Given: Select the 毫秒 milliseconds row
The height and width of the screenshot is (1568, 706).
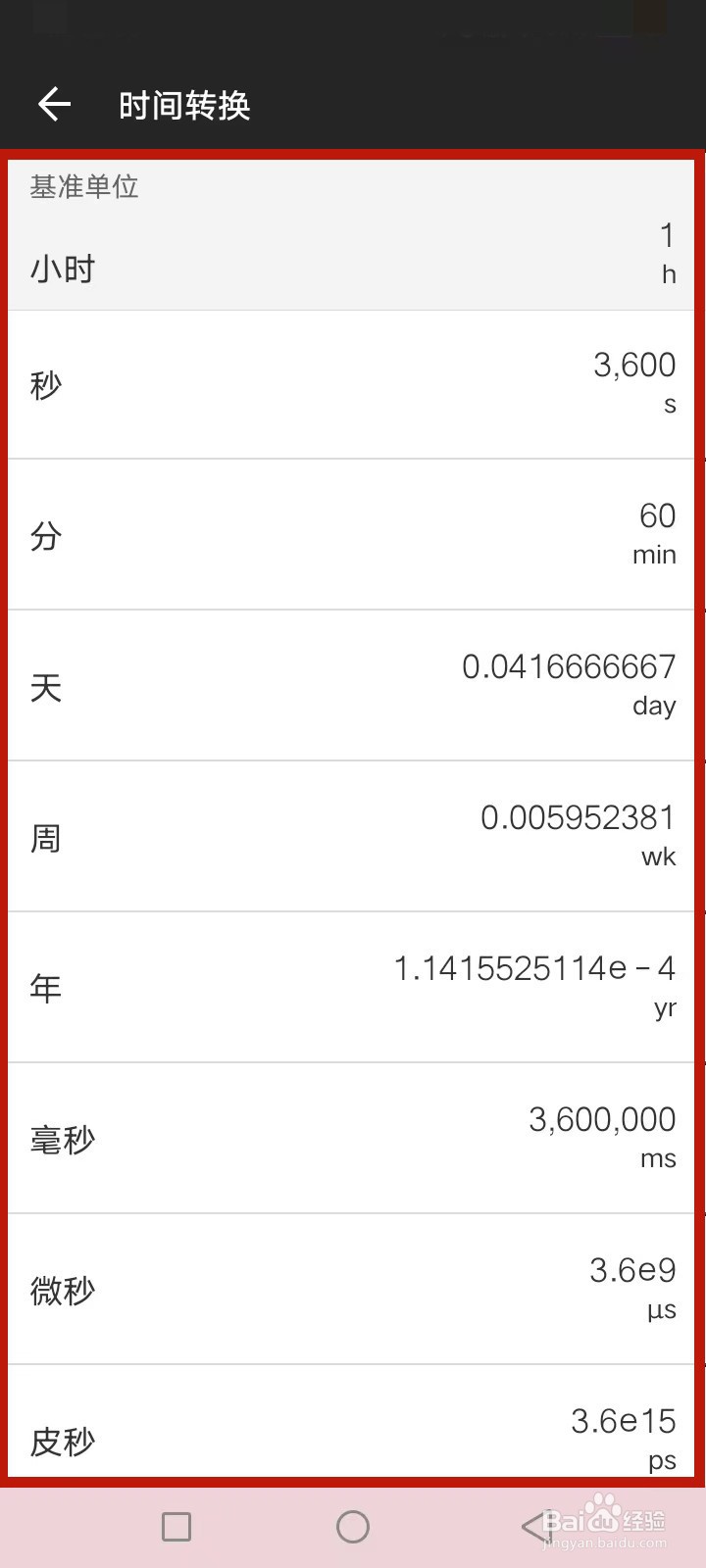Looking at the screenshot, I should click(63, 1139).
